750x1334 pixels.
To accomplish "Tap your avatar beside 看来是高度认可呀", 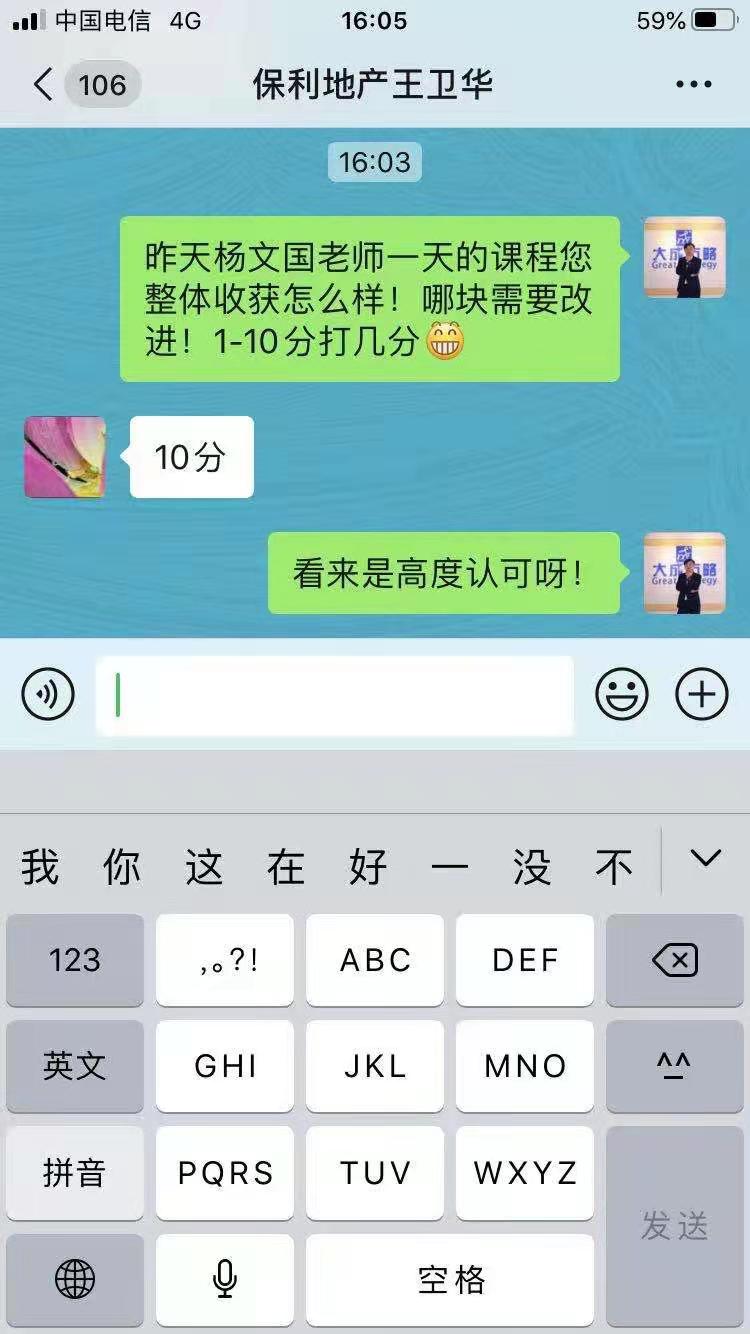I will coord(685,573).
